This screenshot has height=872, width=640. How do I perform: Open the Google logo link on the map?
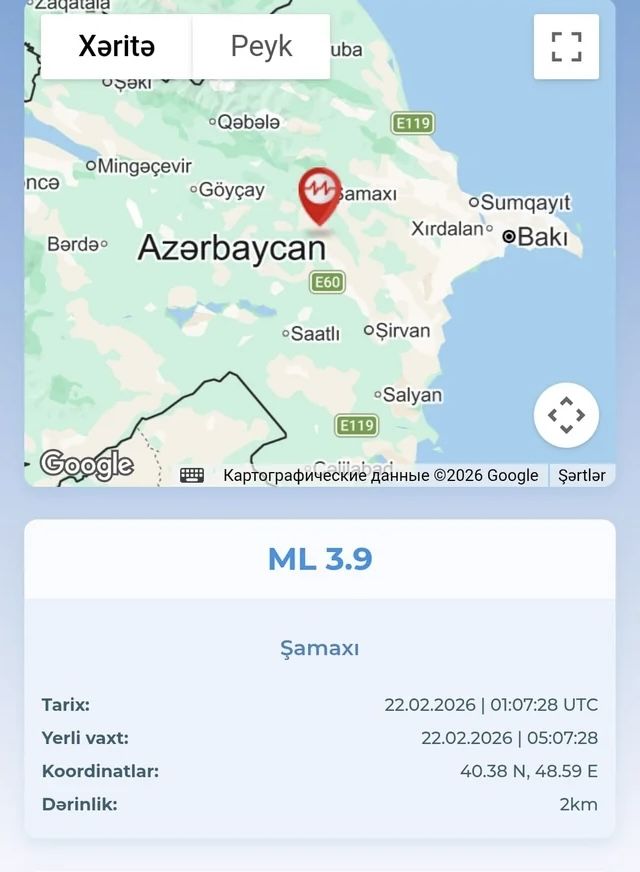click(x=86, y=464)
